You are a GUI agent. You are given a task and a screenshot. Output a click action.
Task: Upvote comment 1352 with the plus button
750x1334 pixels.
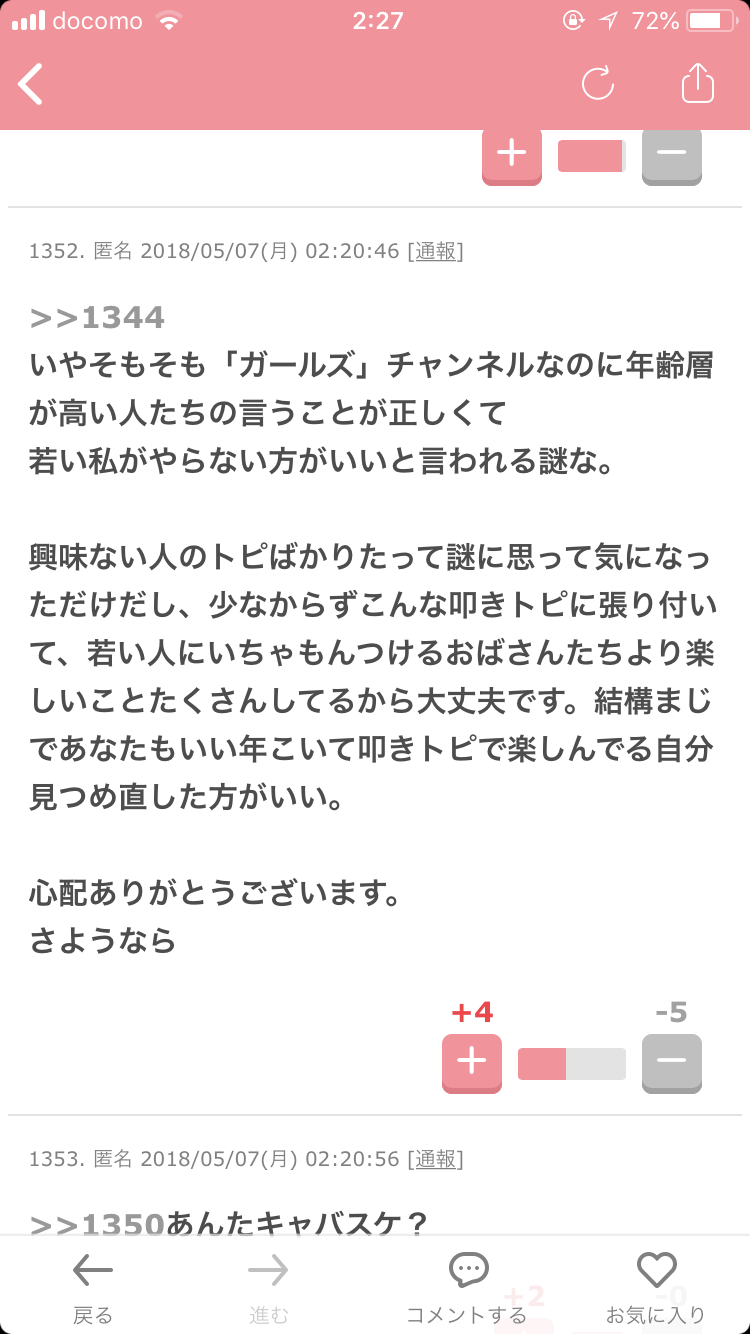pos(472,1063)
